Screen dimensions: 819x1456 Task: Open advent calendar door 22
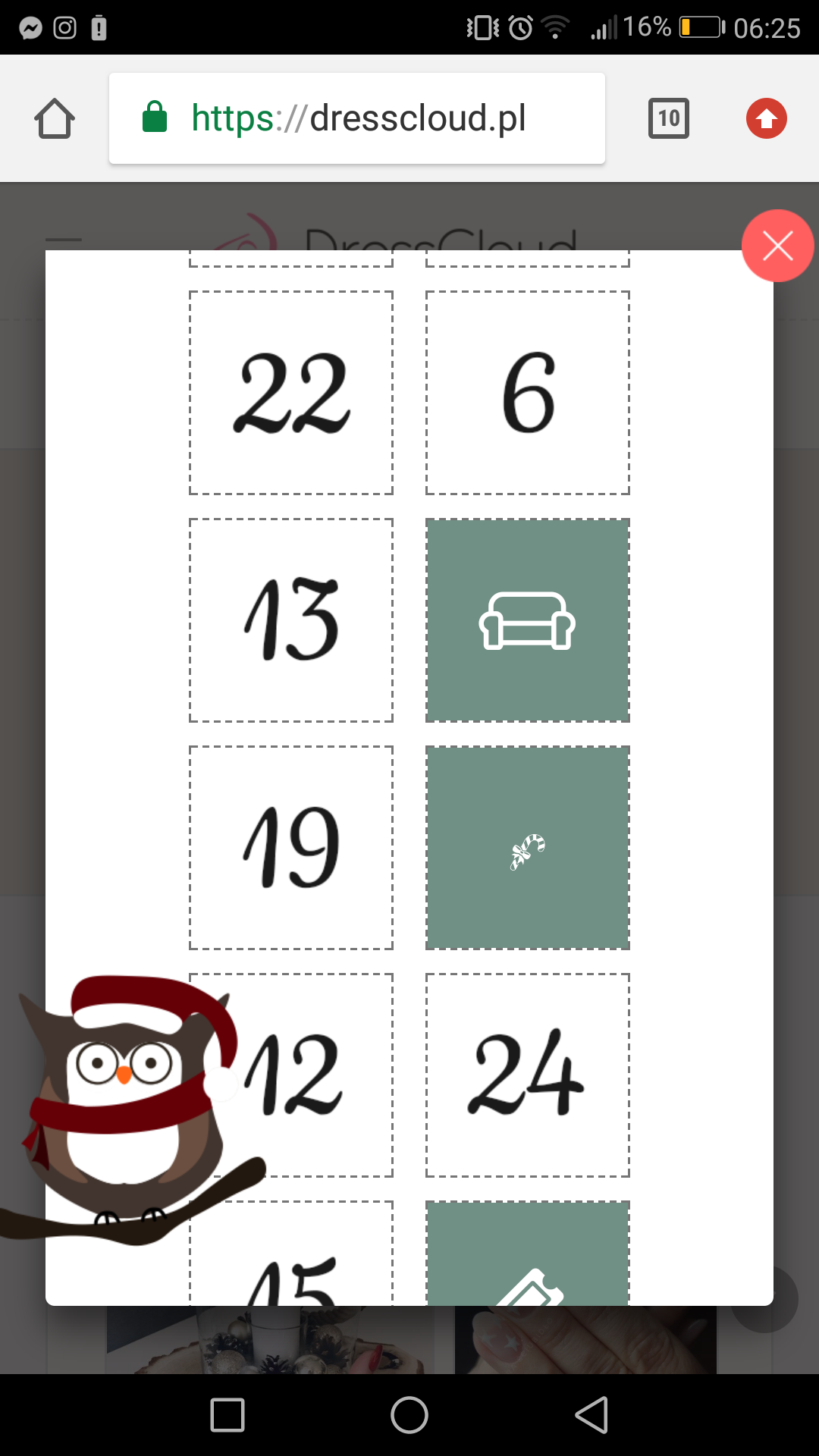click(x=291, y=393)
